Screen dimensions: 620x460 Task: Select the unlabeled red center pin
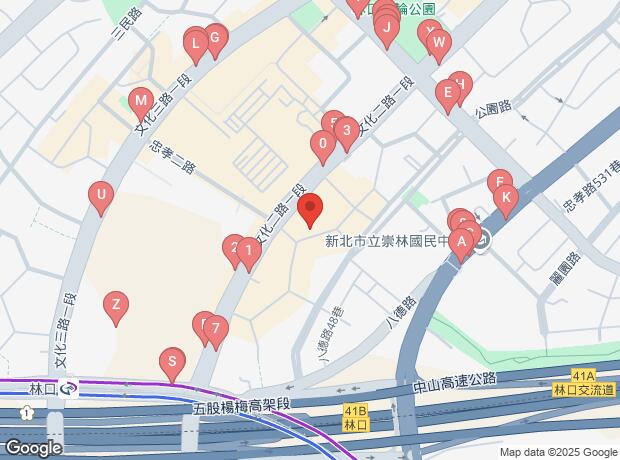[310, 209]
